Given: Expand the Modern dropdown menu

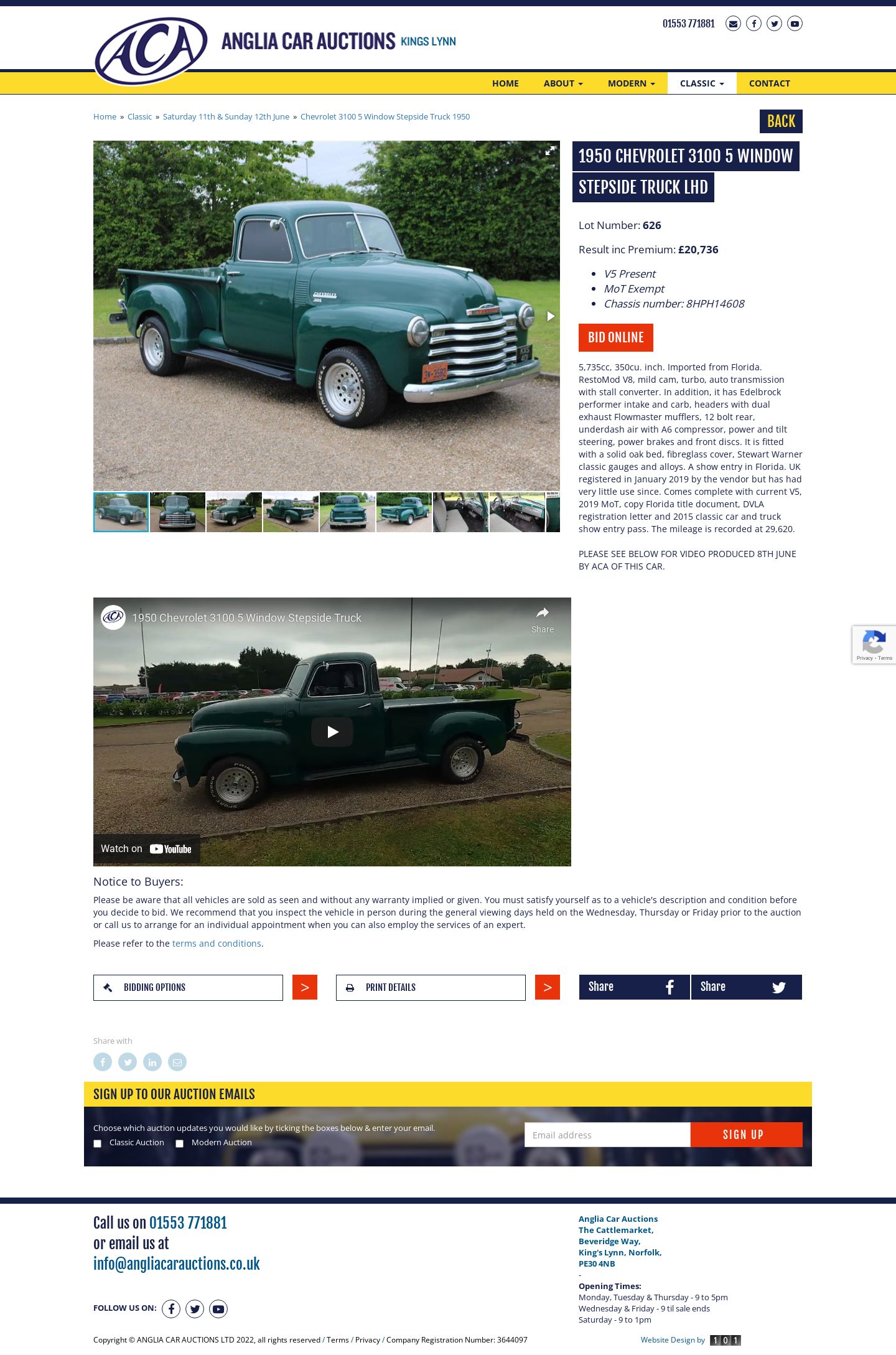Looking at the screenshot, I should click(x=631, y=83).
